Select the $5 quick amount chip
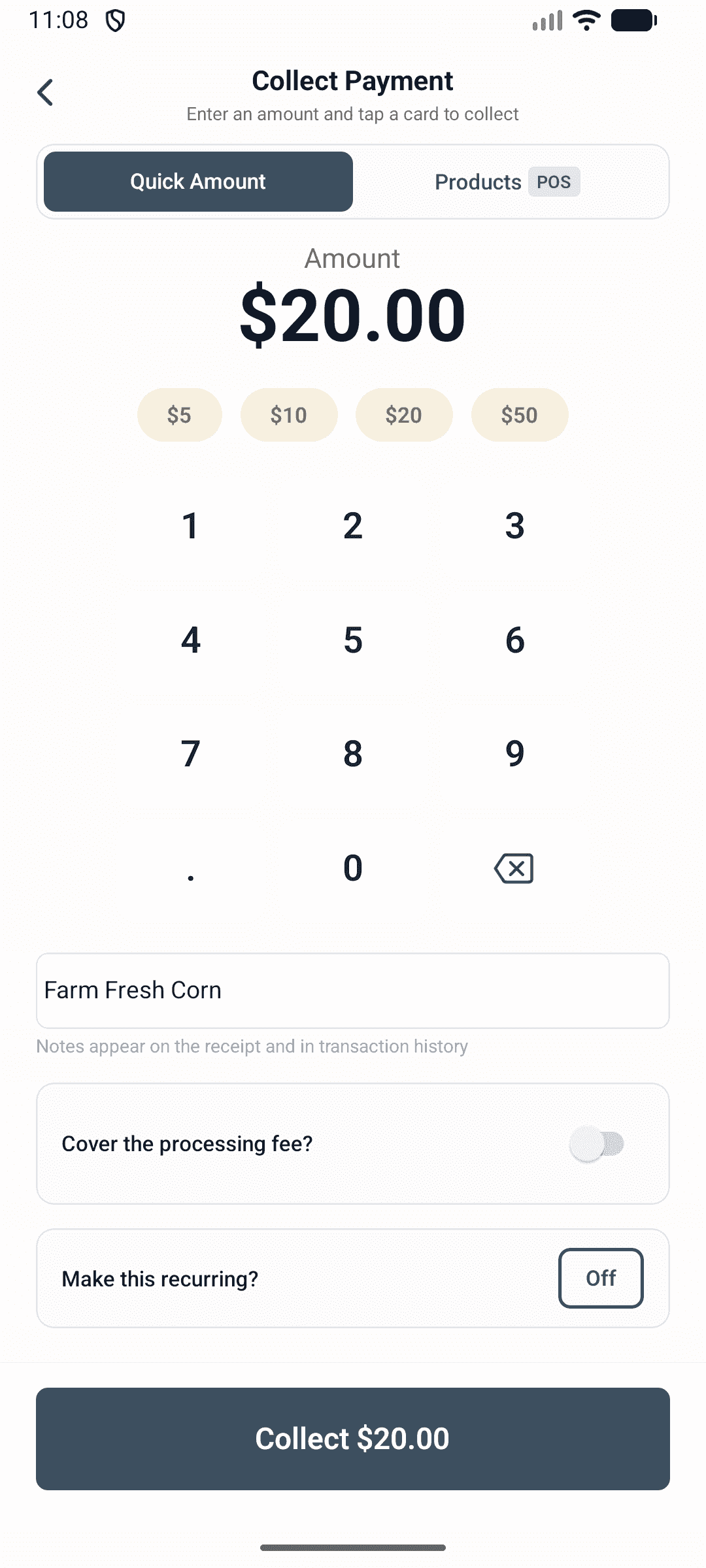 pyautogui.click(x=179, y=414)
